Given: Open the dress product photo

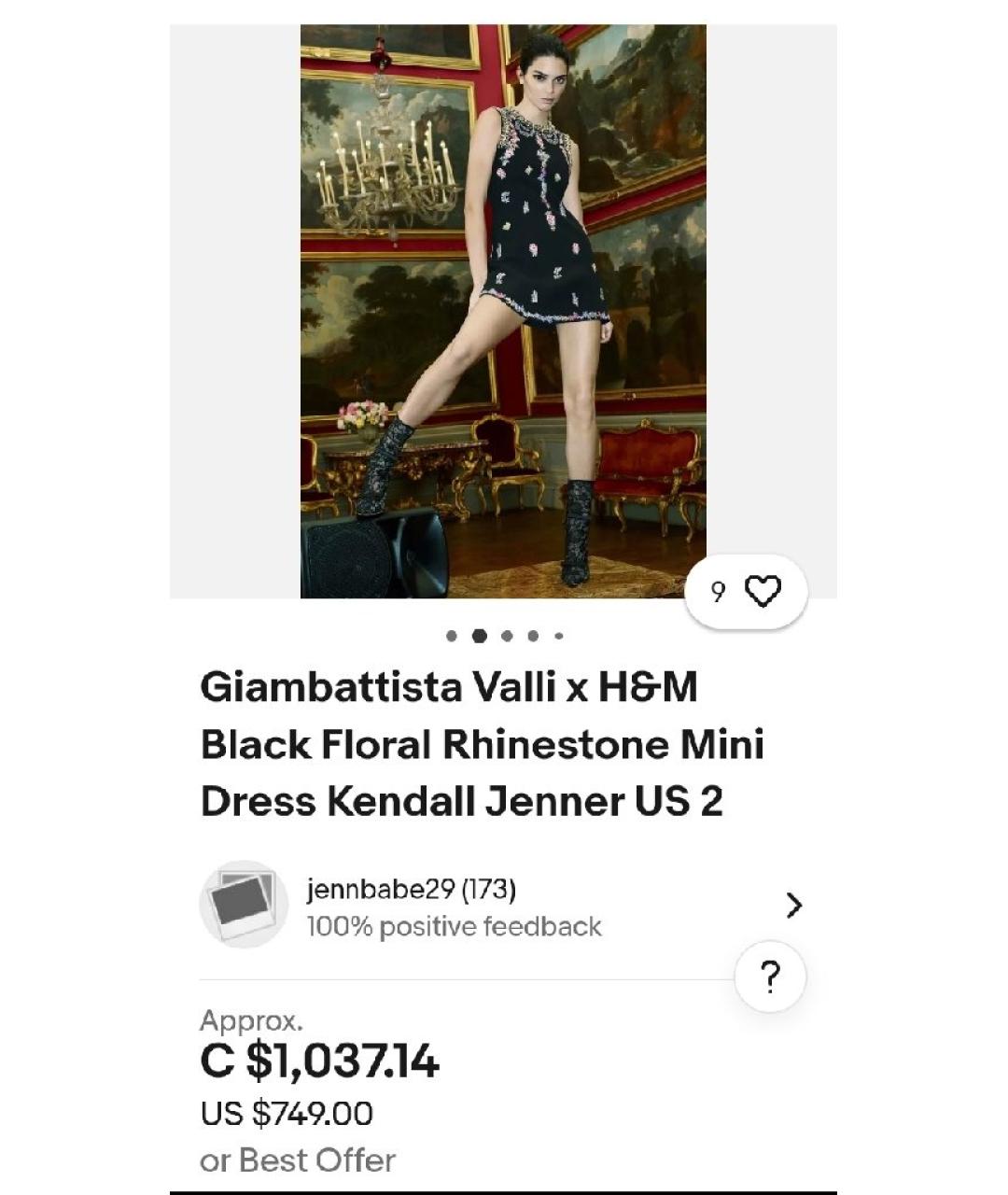Looking at the screenshot, I should [x=502, y=311].
